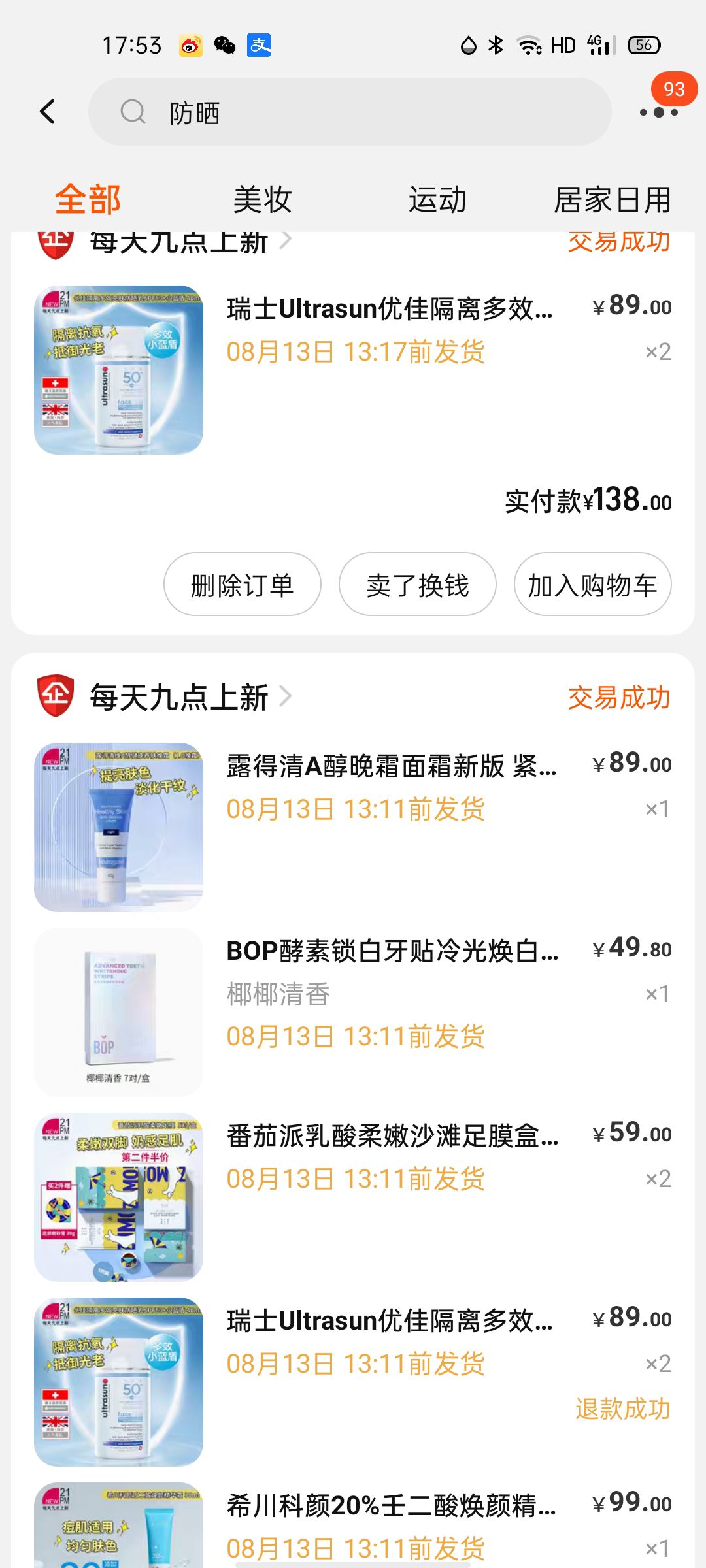
Task: Switch to the 全部 tab
Action: click(x=88, y=199)
